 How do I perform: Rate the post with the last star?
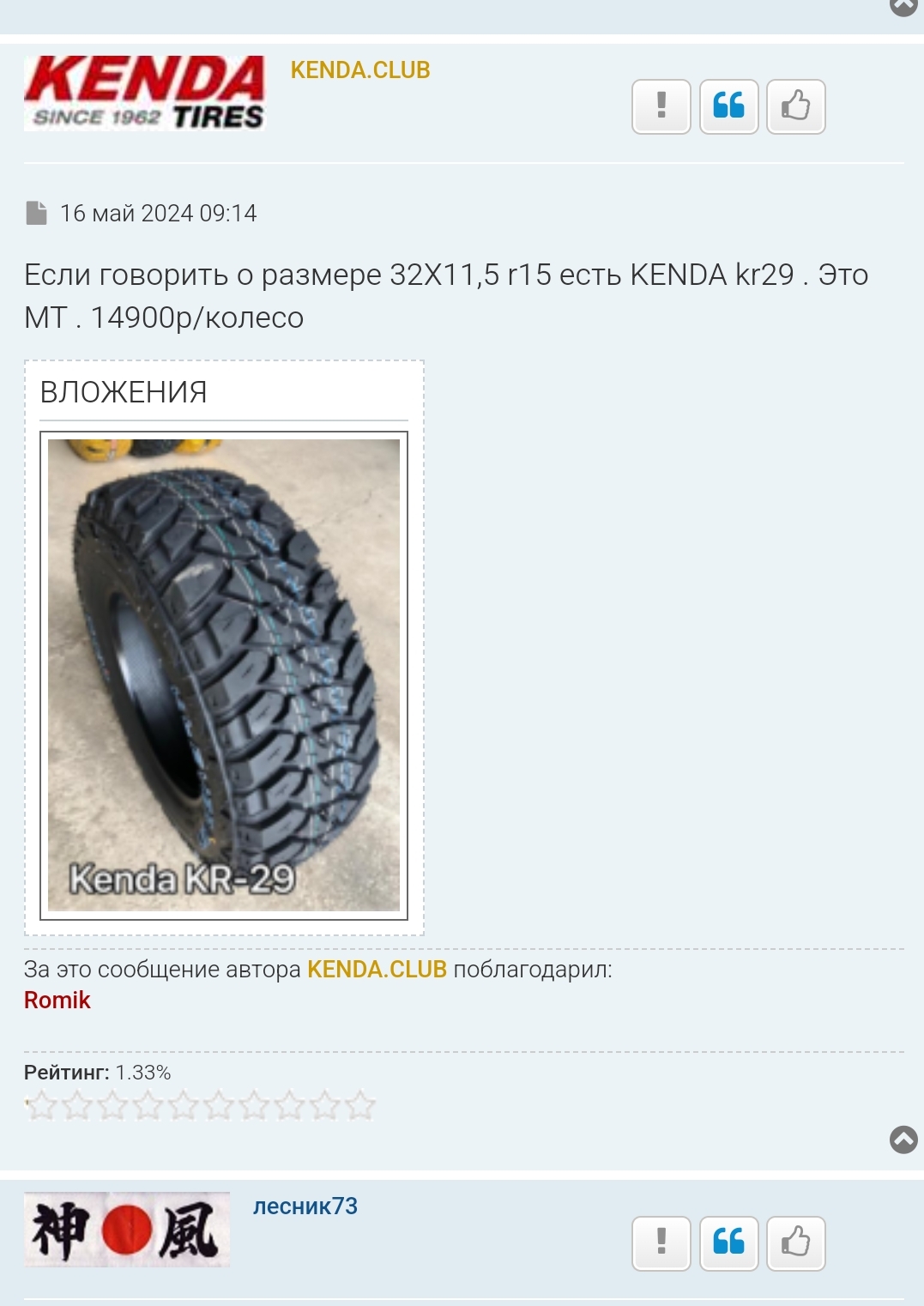pyautogui.click(x=361, y=1105)
